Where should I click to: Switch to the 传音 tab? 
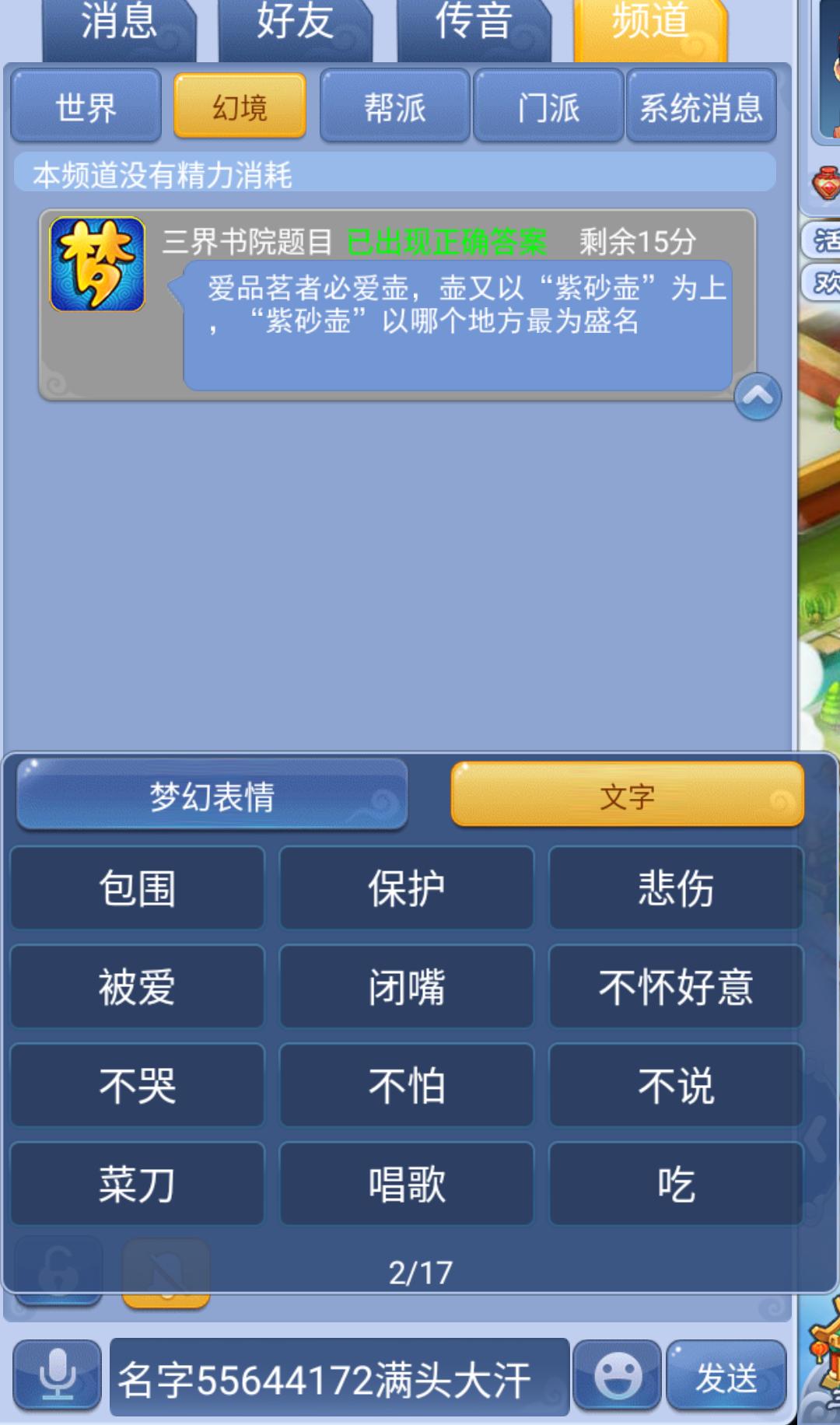[x=474, y=27]
